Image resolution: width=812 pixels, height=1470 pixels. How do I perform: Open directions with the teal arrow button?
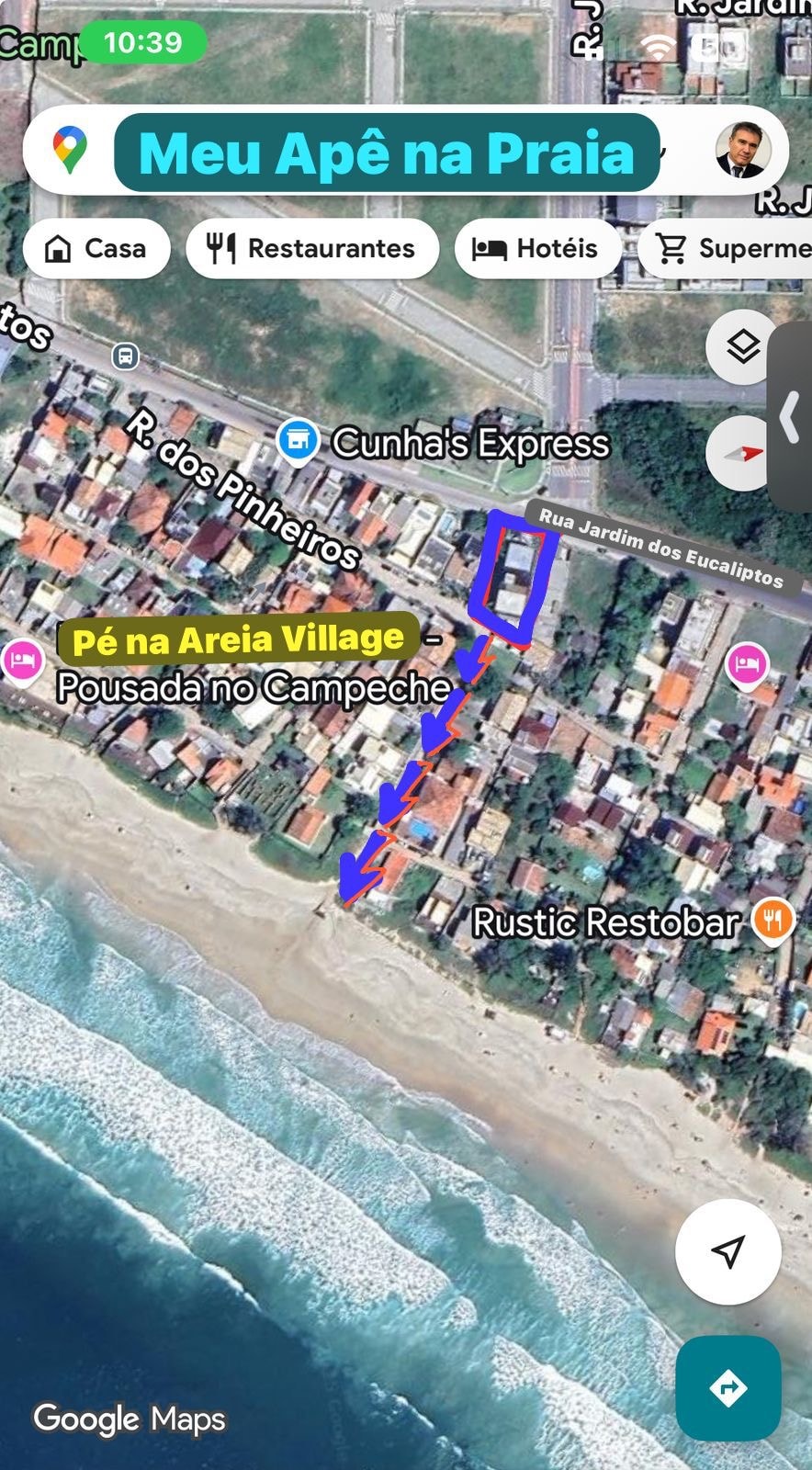click(727, 1387)
